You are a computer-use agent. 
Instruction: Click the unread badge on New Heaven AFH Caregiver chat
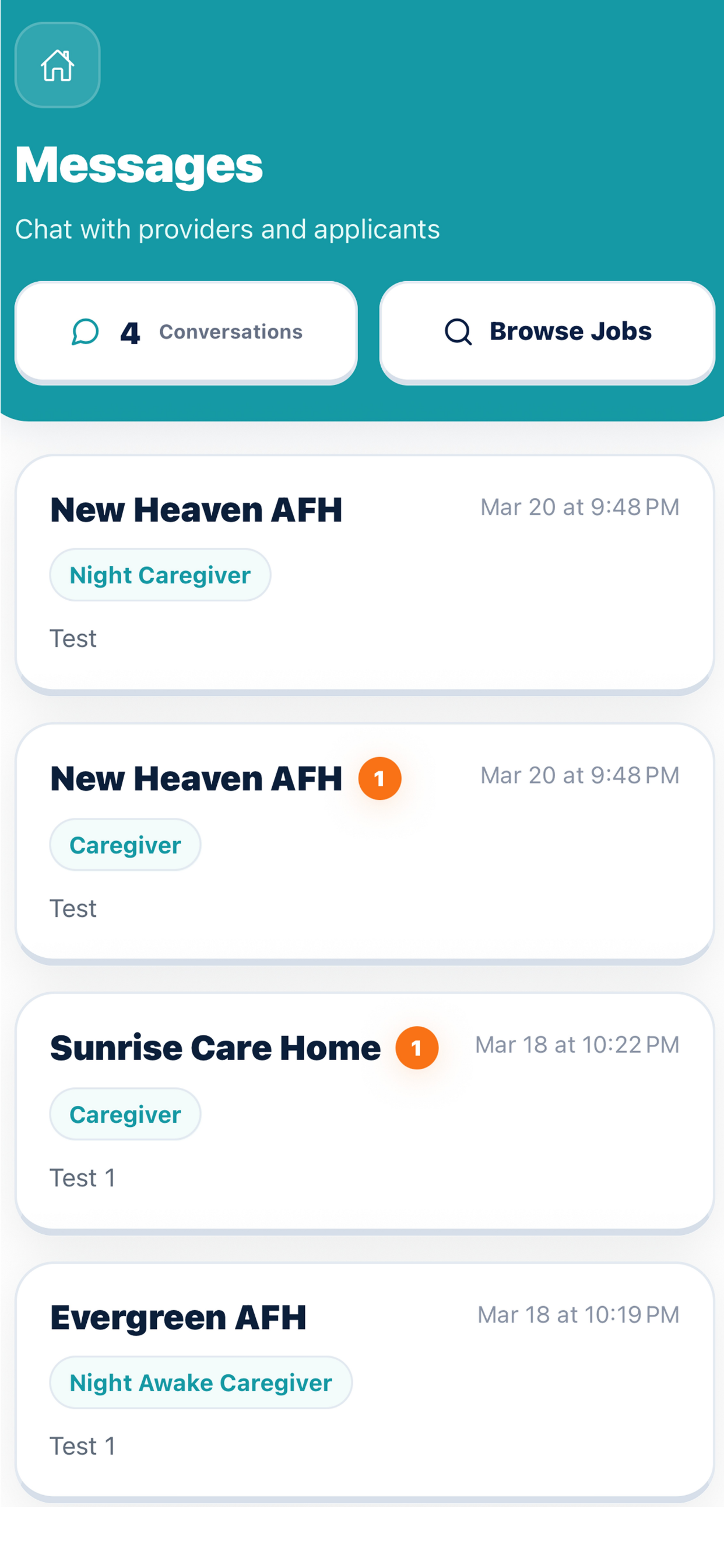coord(379,778)
